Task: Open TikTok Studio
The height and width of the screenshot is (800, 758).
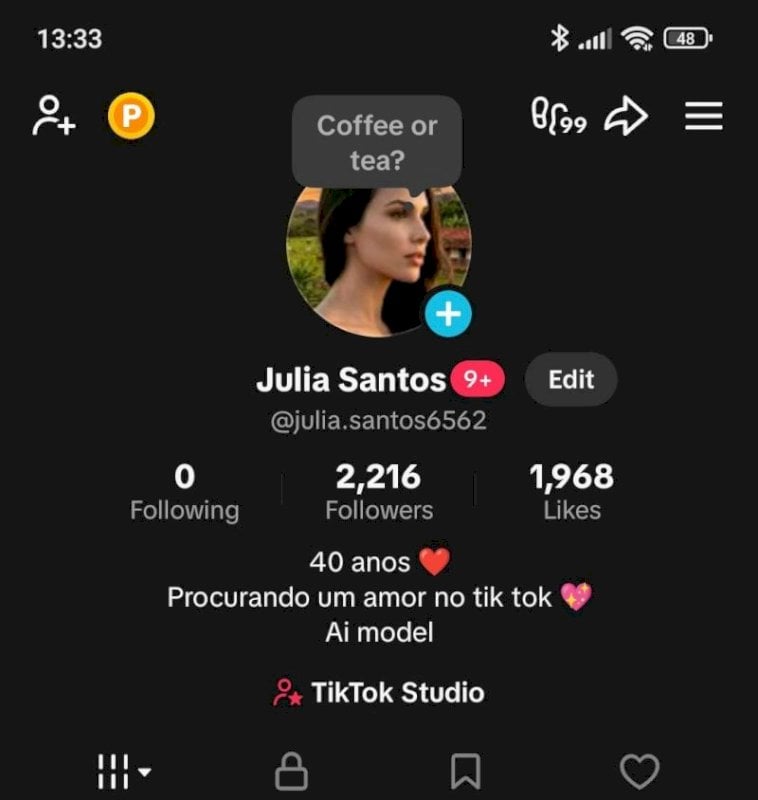Action: pyautogui.click(x=379, y=691)
